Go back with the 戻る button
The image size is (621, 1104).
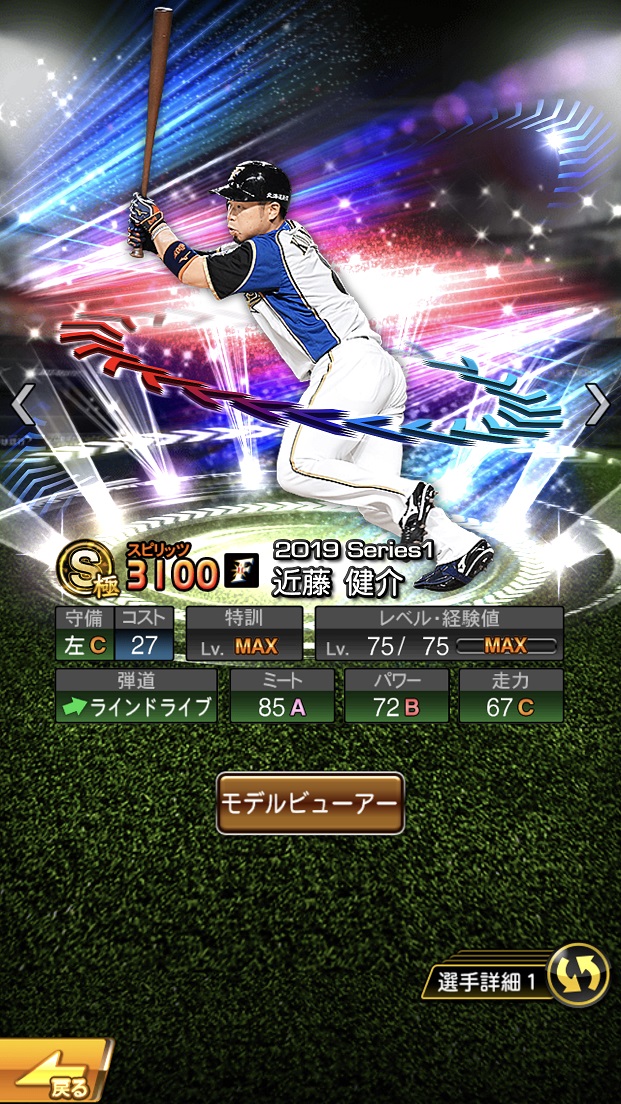[55, 1073]
